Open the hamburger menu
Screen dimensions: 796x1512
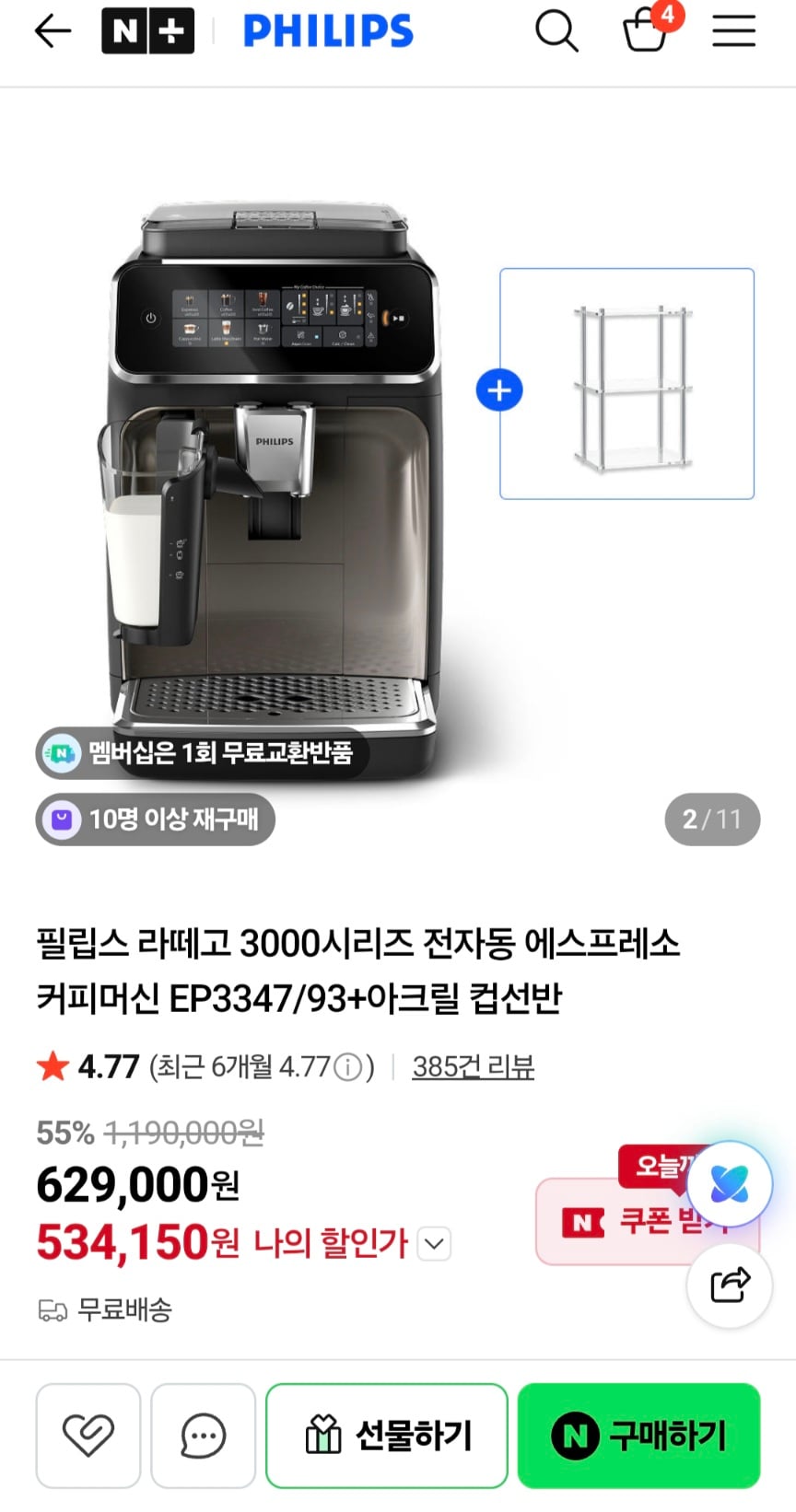(x=733, y=31)
